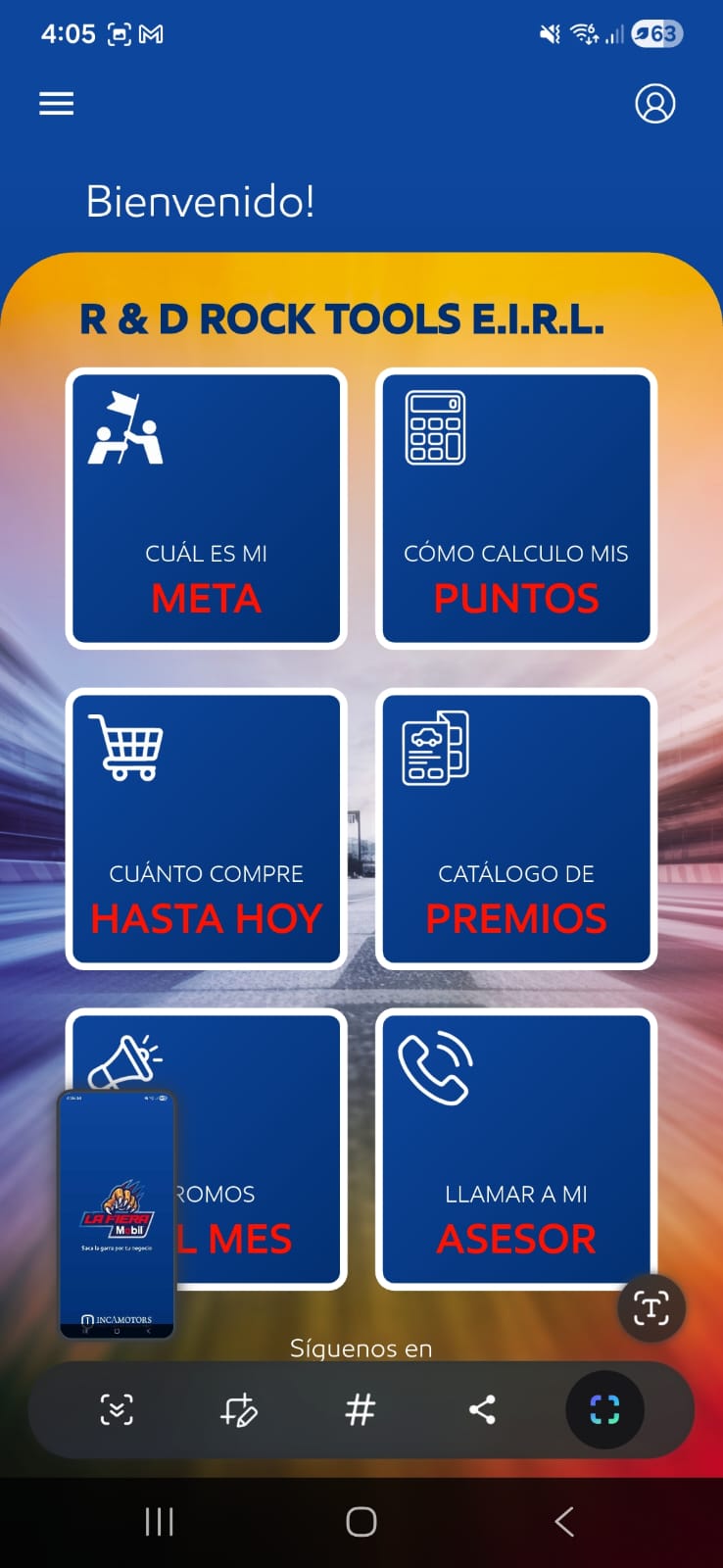The width and height of the screenshot is (723, 1568).
Task: Open the hamburger drawer menu
Action: (57, 104)
